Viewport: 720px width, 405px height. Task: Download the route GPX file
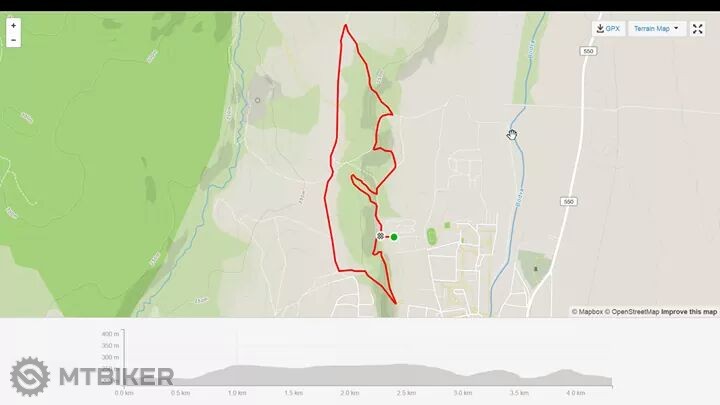607,29
